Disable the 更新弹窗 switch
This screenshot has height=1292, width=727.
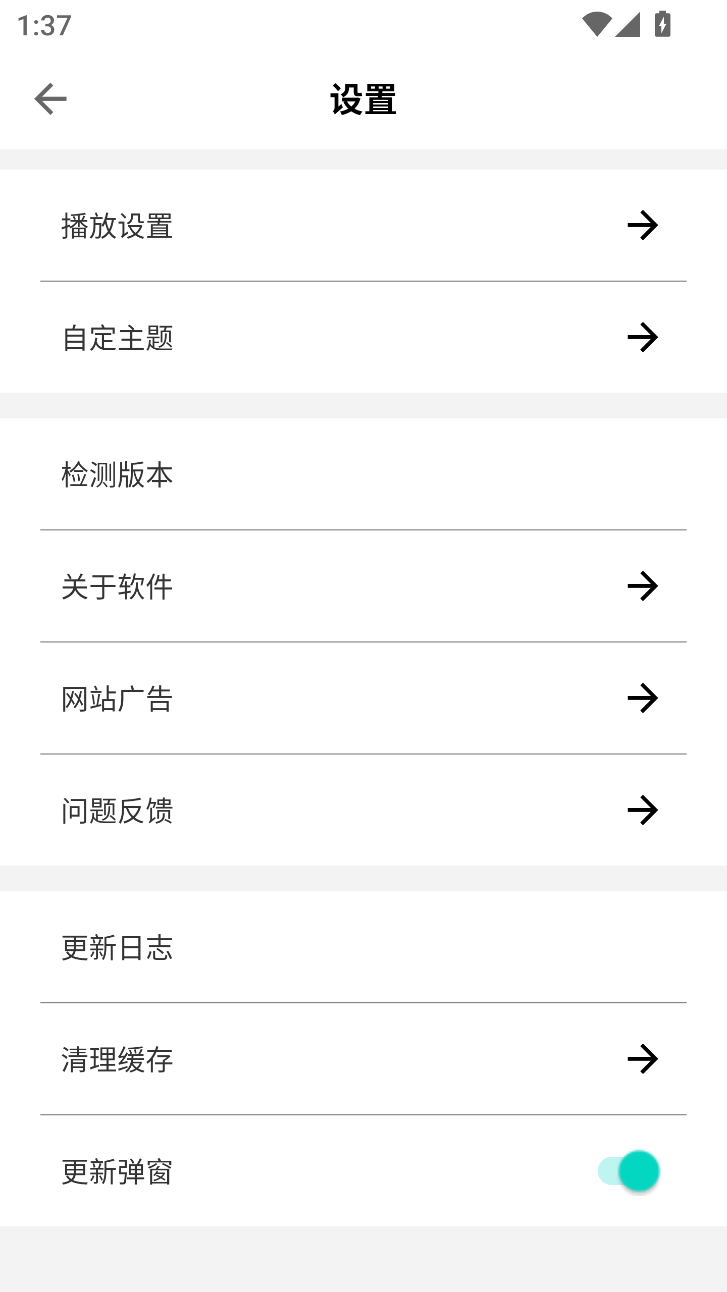coord(630,1171)
